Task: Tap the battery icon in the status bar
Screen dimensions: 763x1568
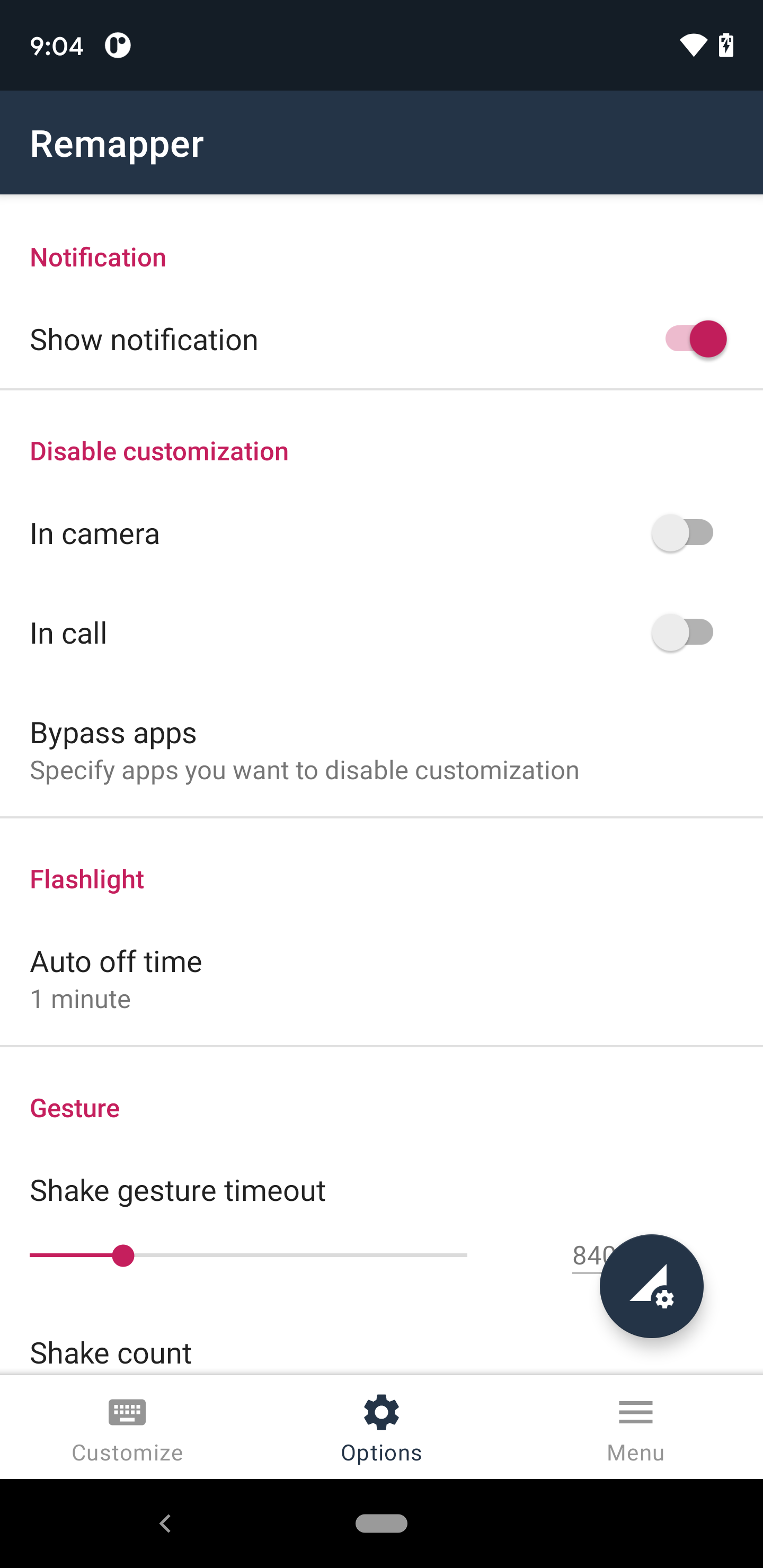Action: click(727, 45)
